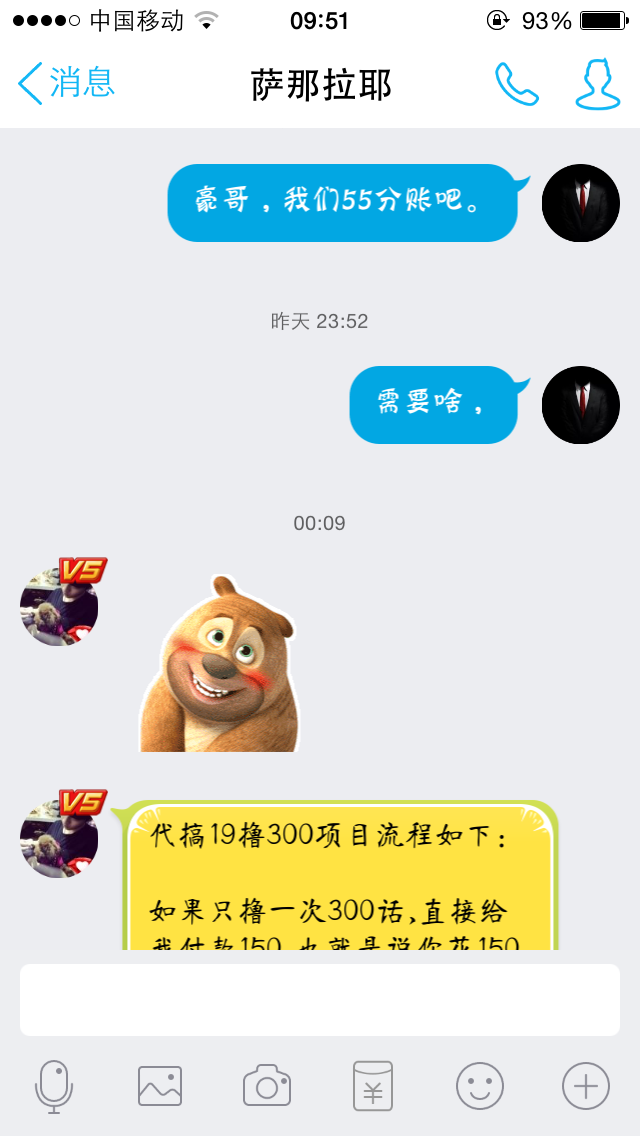Open the plus menu for more options

586,1086
